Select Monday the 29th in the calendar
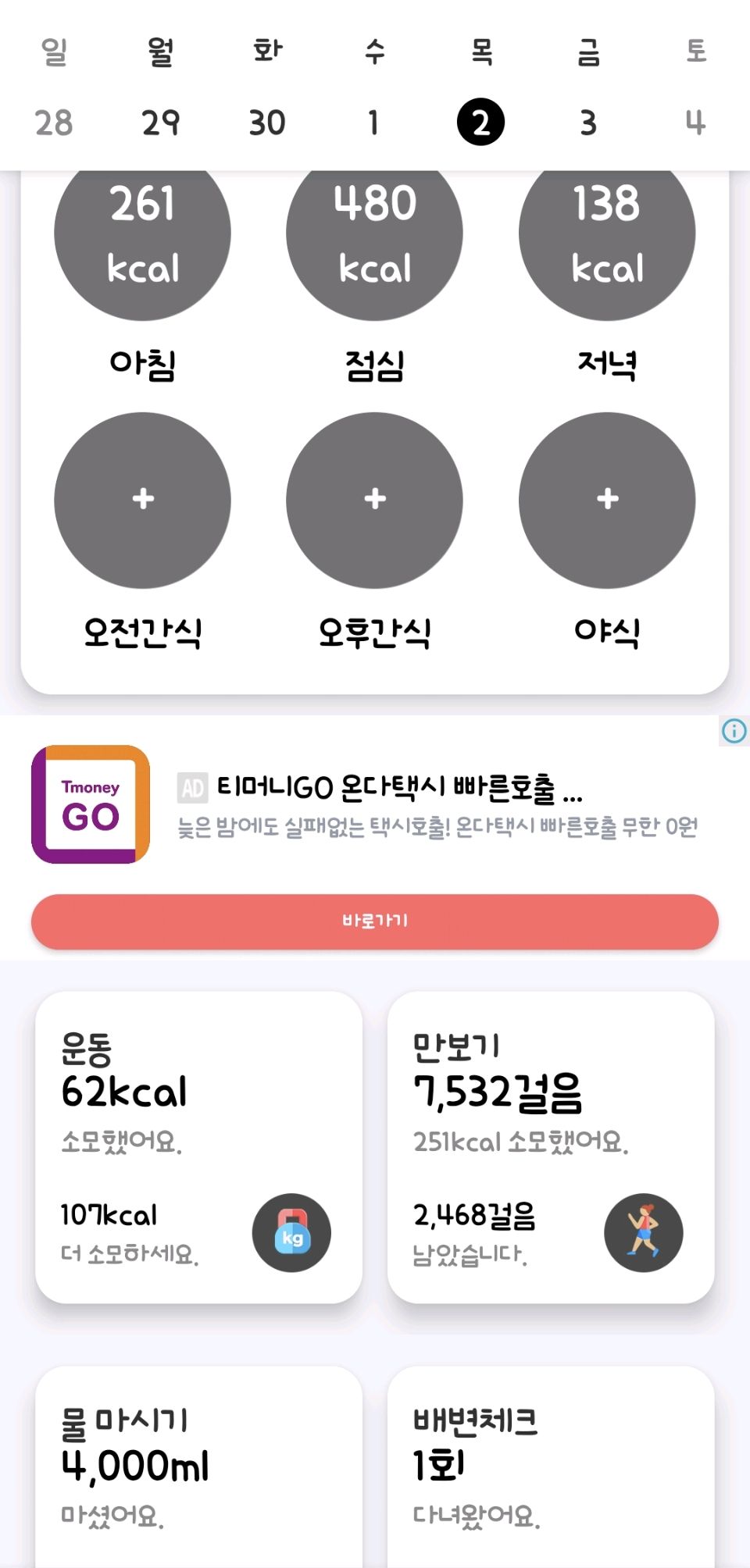The width and height of the screenshot is (750, 1568). [x=161, y=123]
